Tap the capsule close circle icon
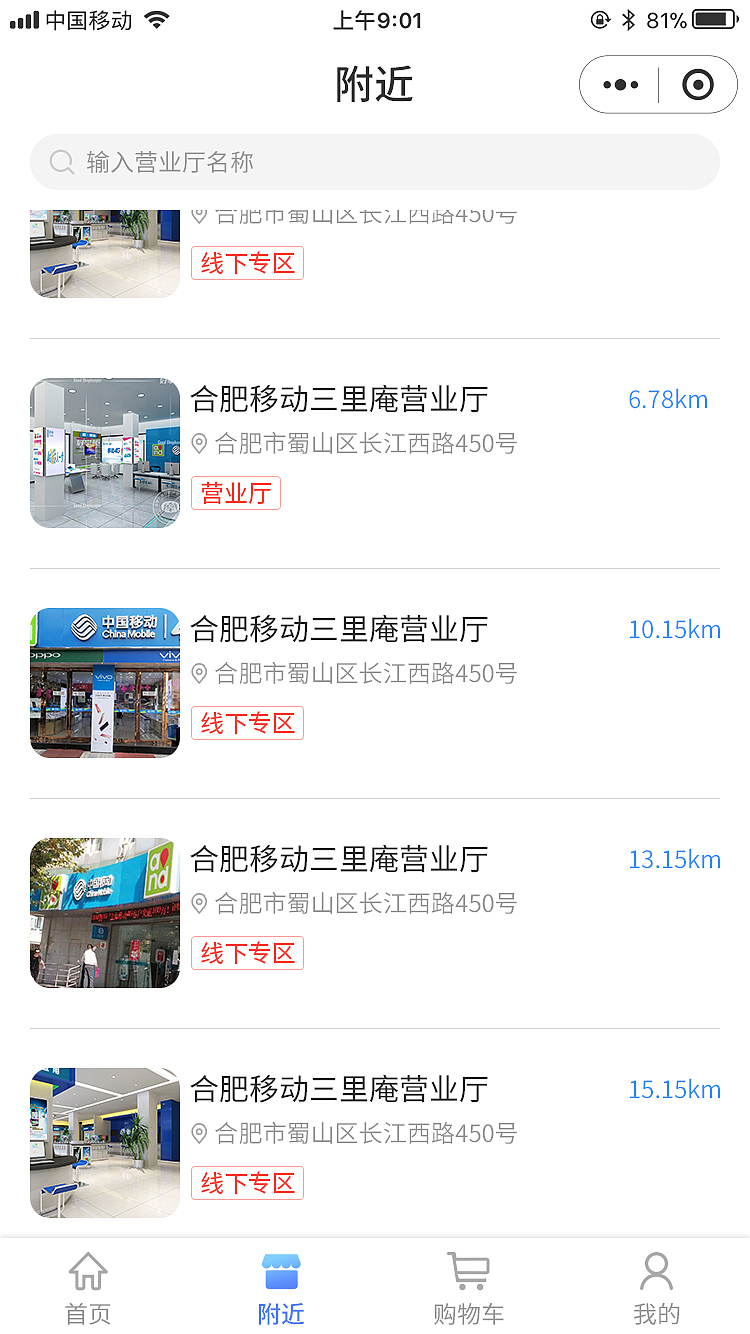The height and width of the screenshot is (1334, 750). pos(696,84)
